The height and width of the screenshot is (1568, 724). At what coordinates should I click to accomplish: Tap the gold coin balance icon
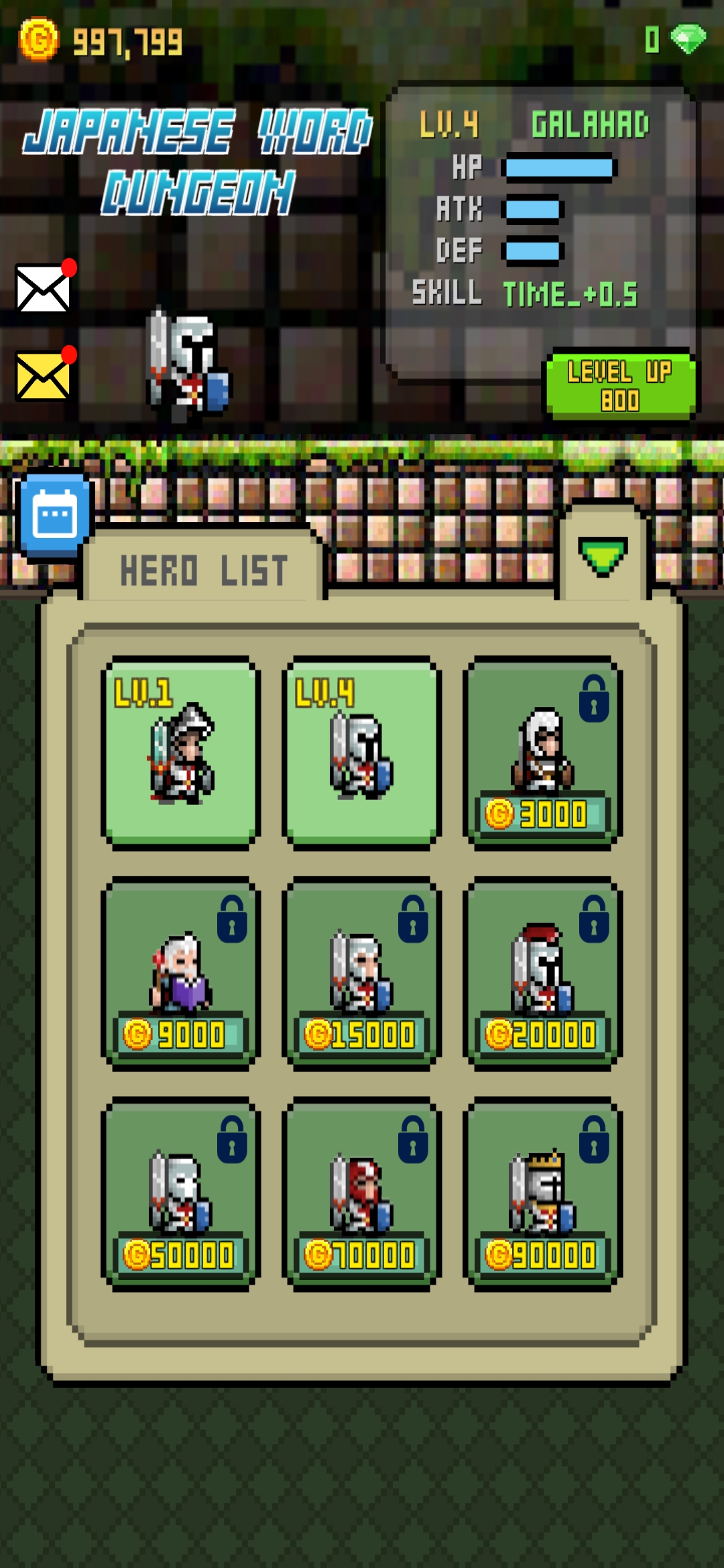tap(39, 40)
